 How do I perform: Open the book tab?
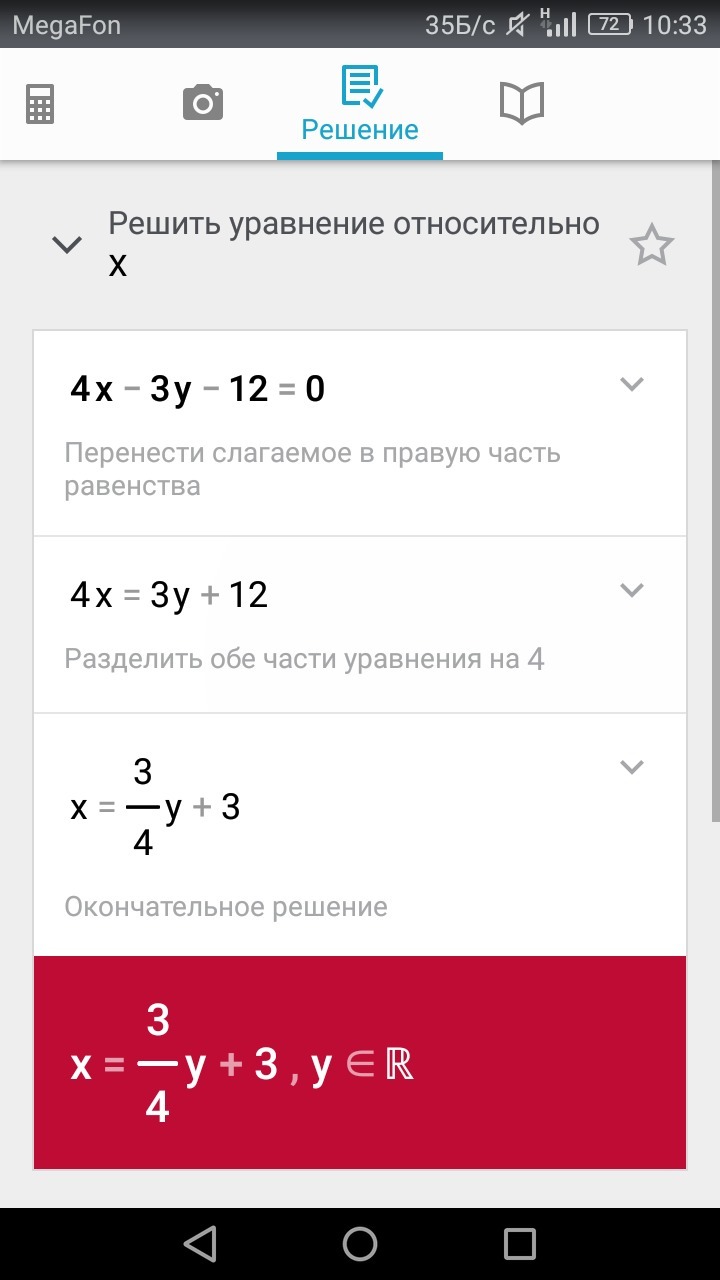click(x=521, y=103)
